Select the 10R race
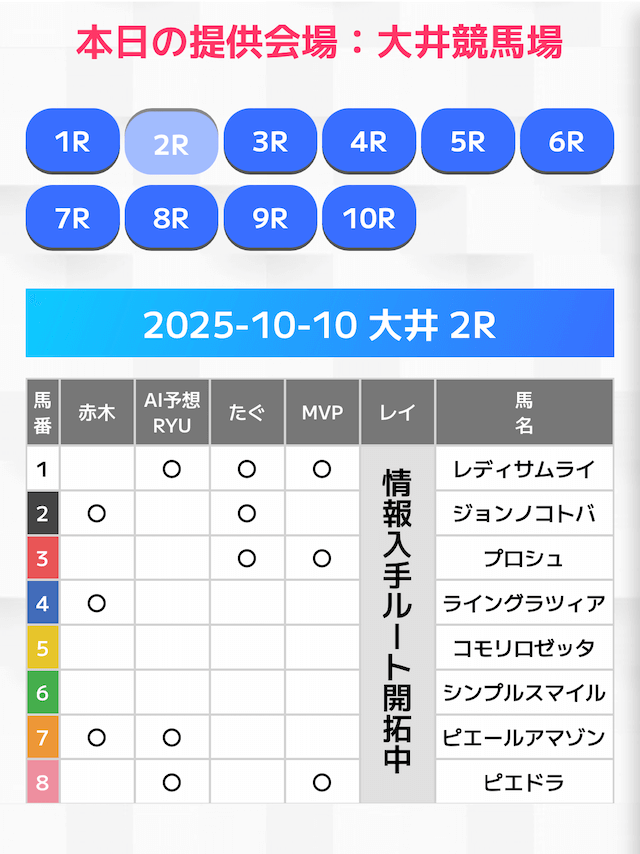 [369, 217]
